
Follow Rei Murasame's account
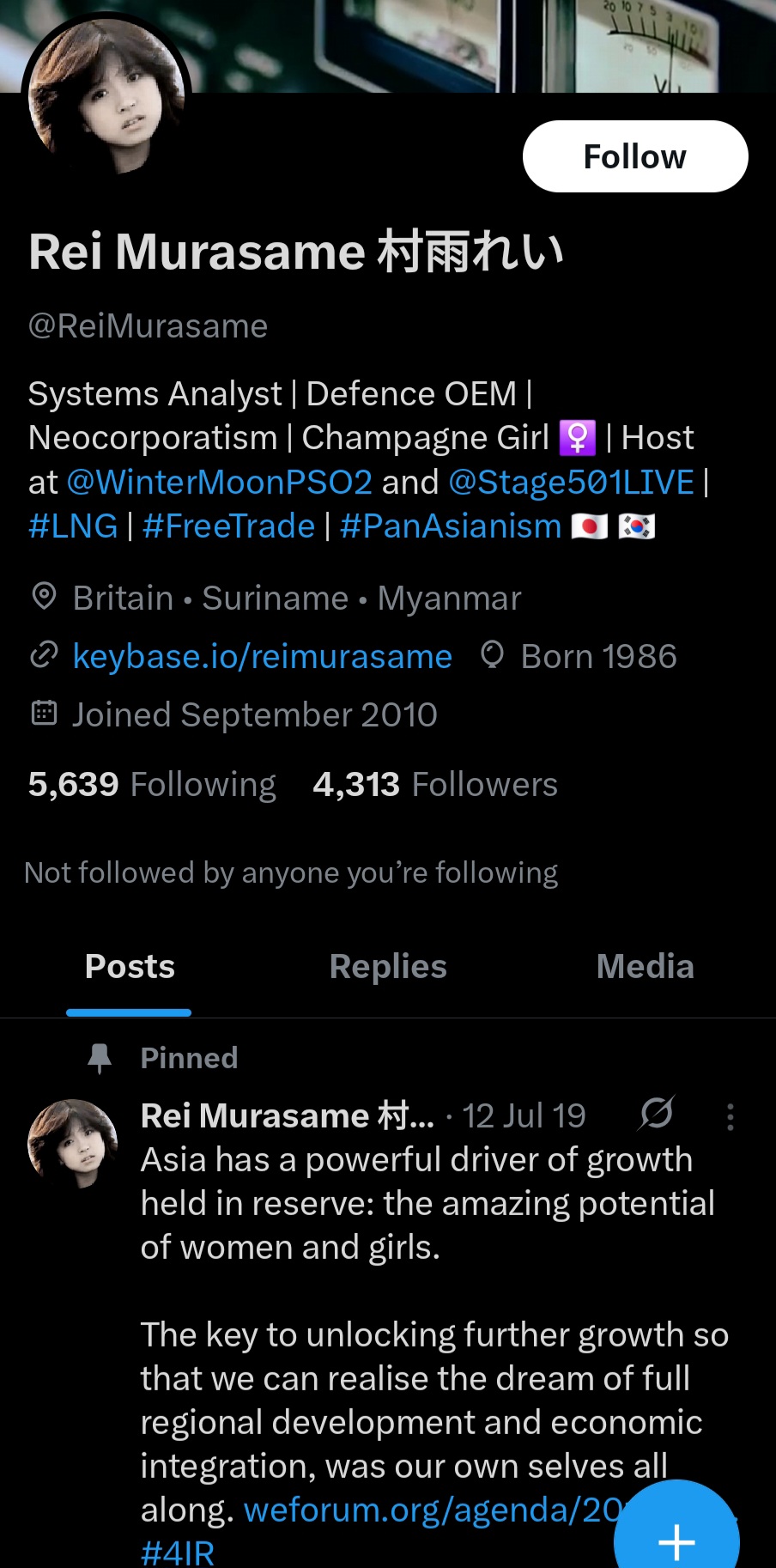point(635,156)
